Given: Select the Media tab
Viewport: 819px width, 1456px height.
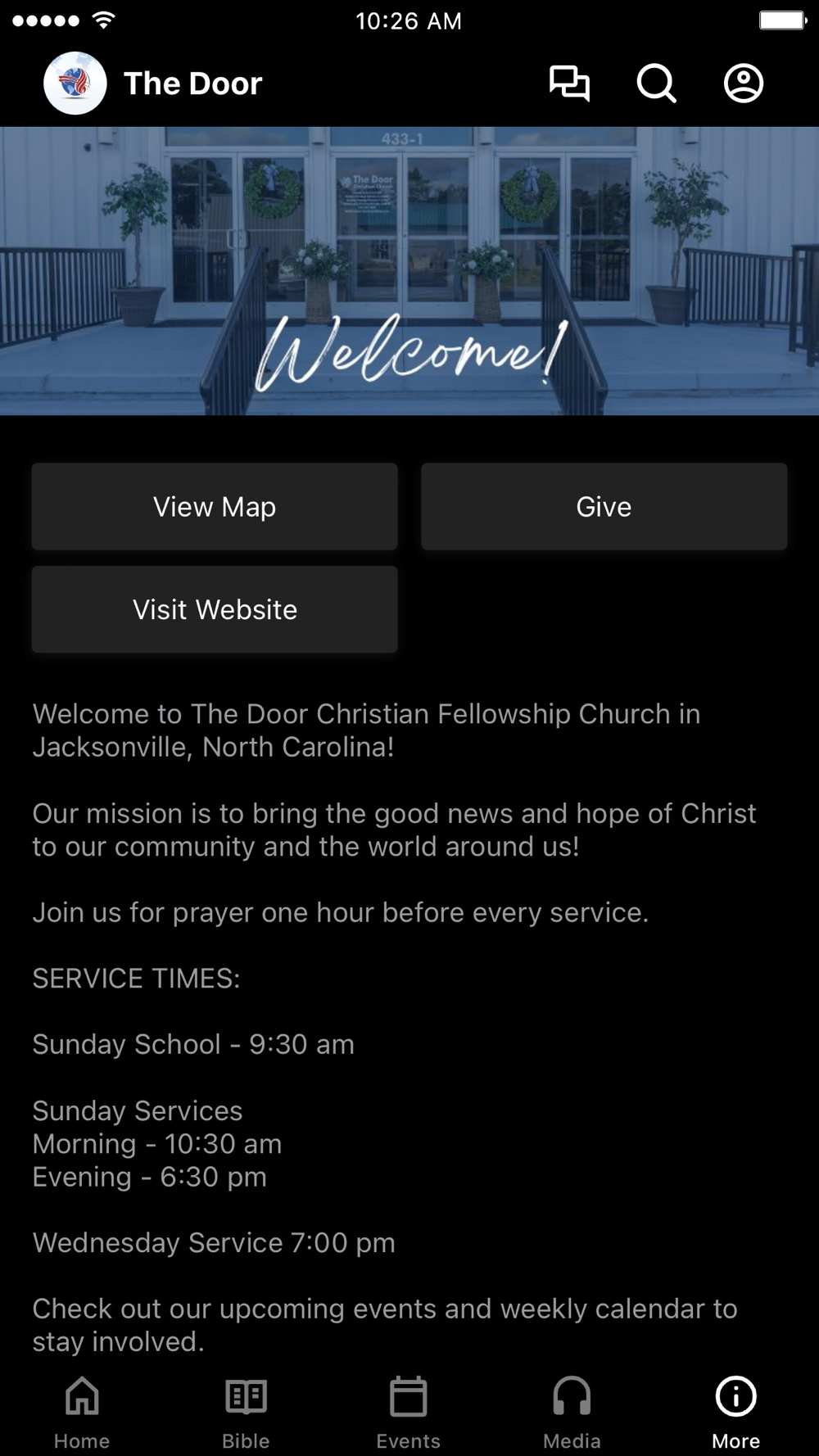Looking at the screenshot, I should tap(572, 1412).
